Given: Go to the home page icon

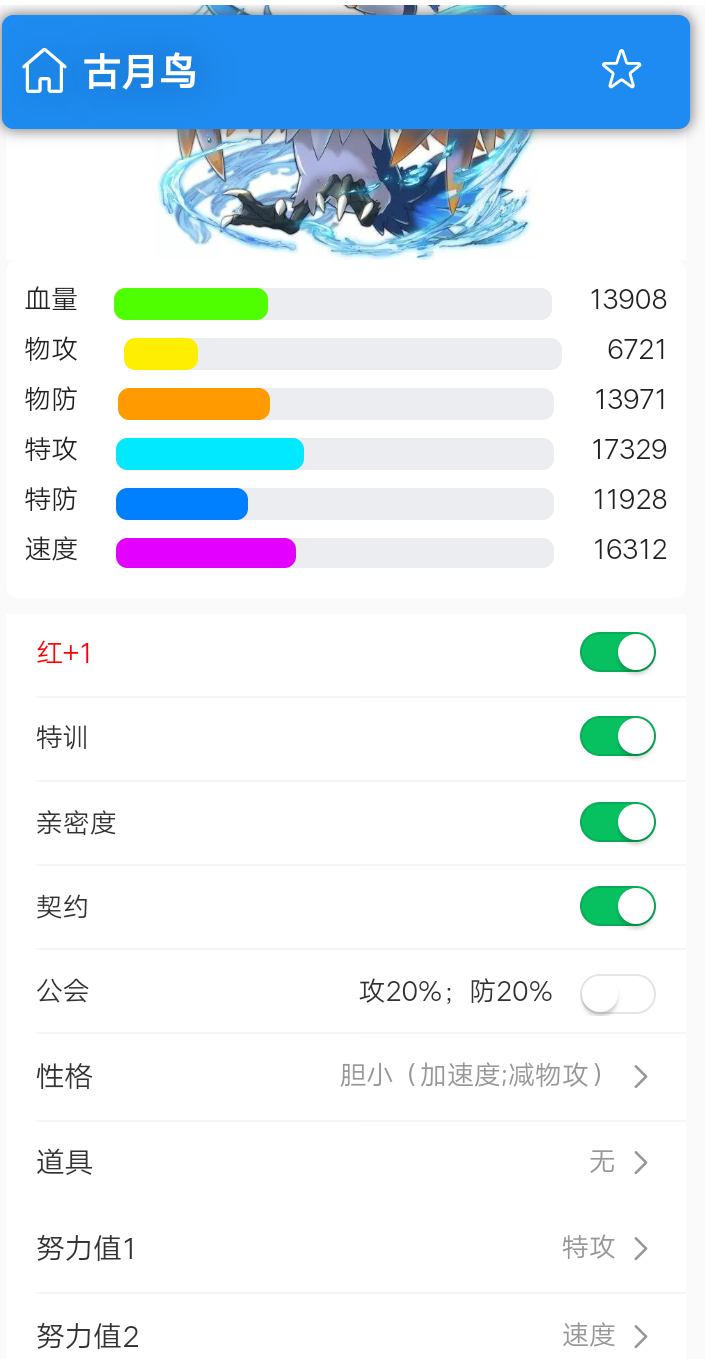Looking at the screenshot, I should (44, 71).
